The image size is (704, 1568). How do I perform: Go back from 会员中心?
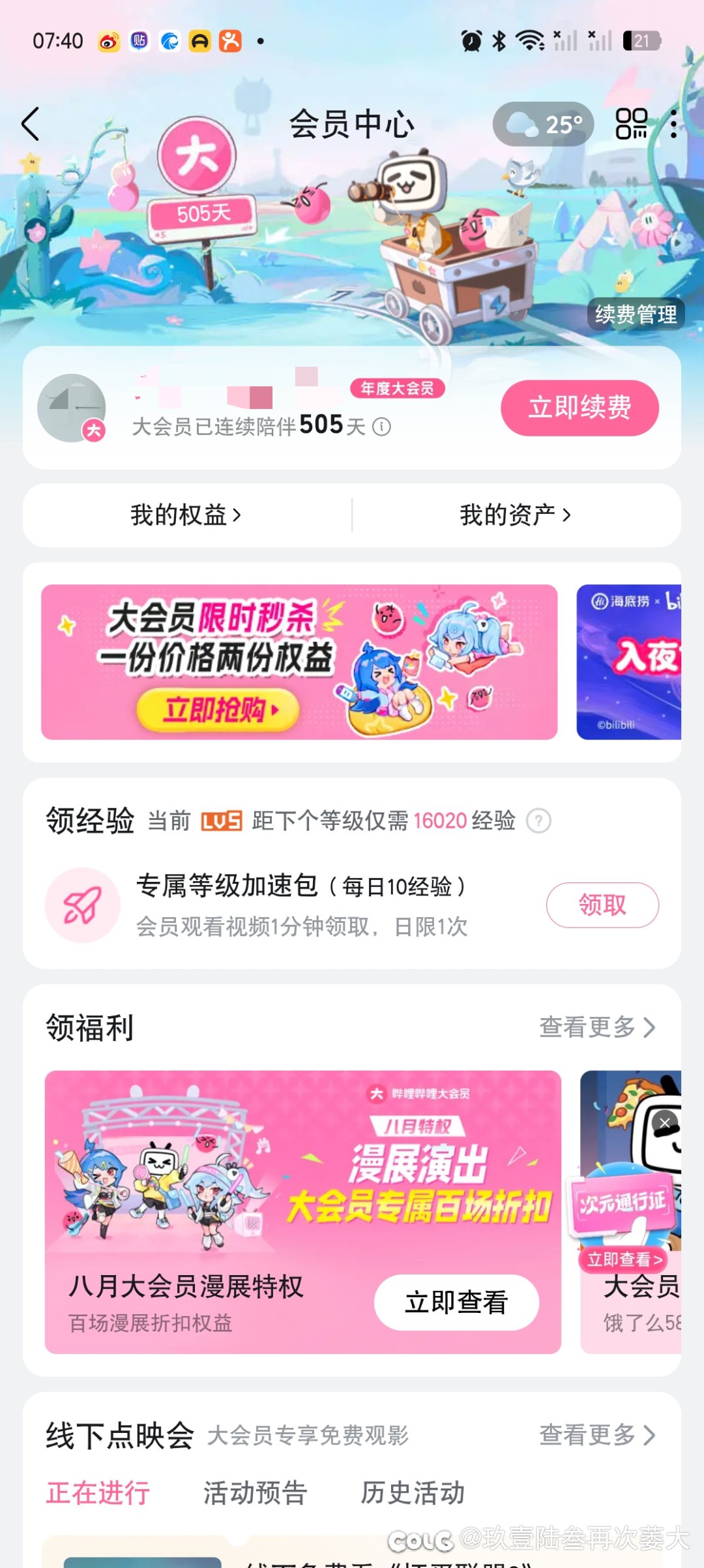tap(30, 124)
